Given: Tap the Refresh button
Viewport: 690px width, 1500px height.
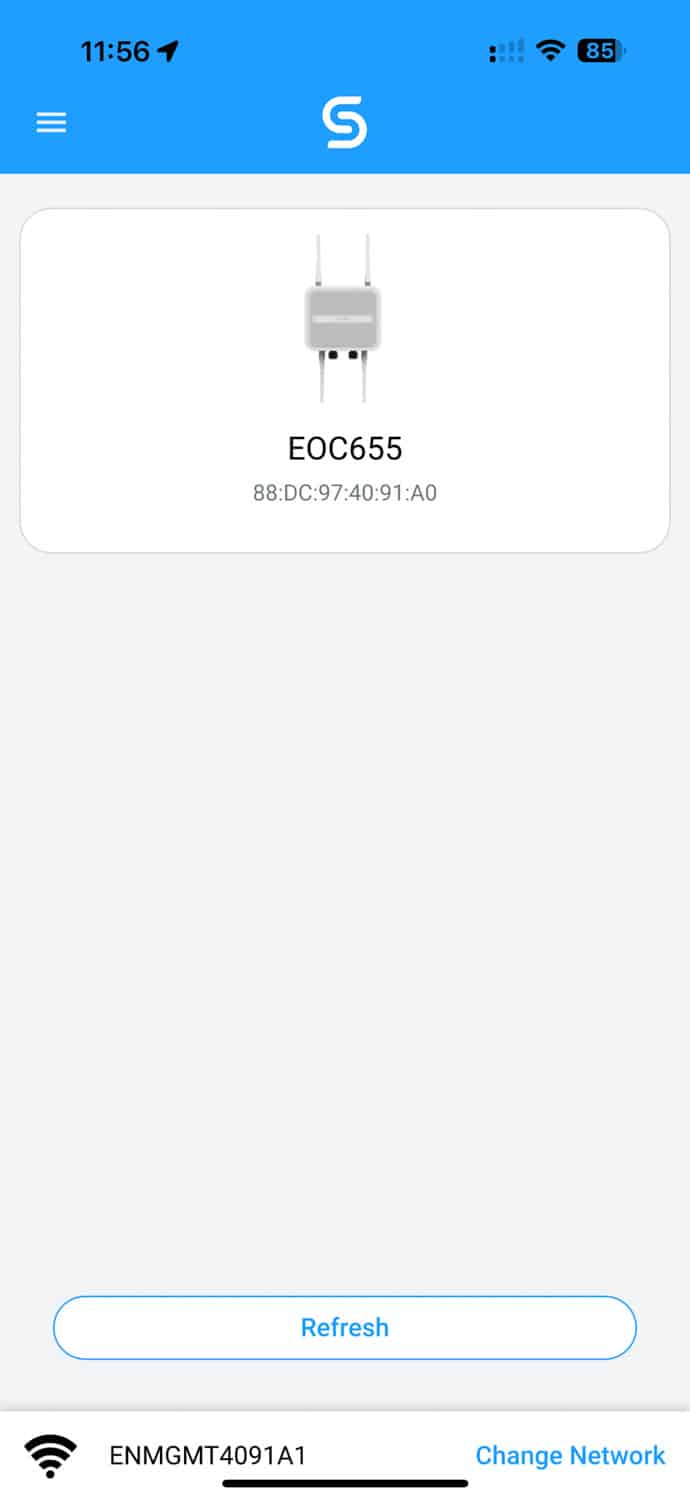Looking at the screenshot, I should pyautogui.click(x=345, y=1327).
